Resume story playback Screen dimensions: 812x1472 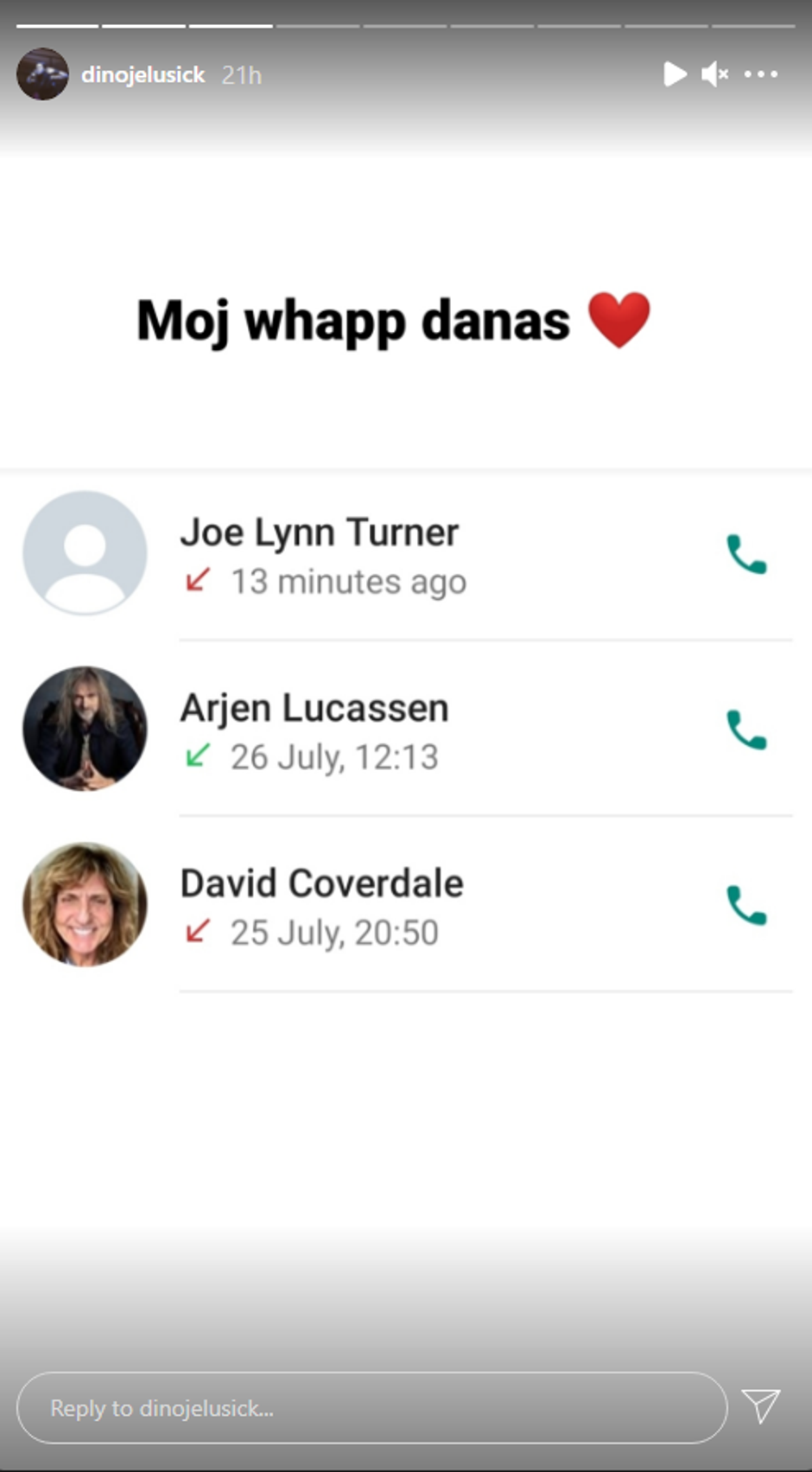[x=675, y=74]
